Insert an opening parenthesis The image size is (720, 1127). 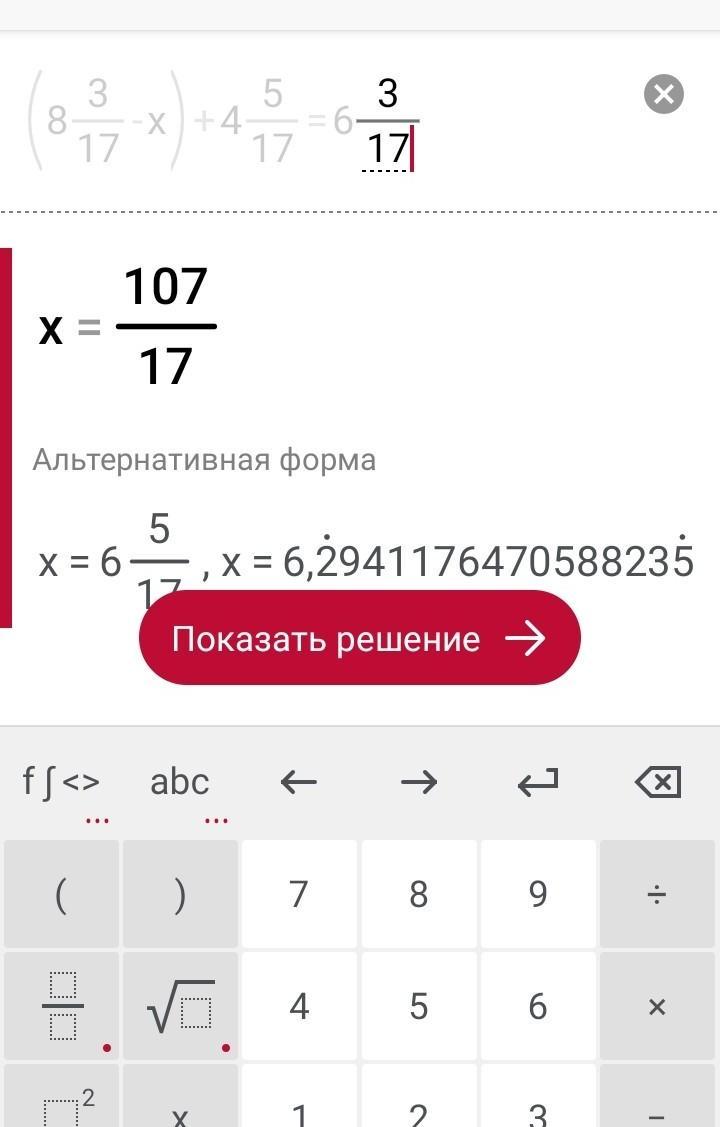(x=61, y=894)
